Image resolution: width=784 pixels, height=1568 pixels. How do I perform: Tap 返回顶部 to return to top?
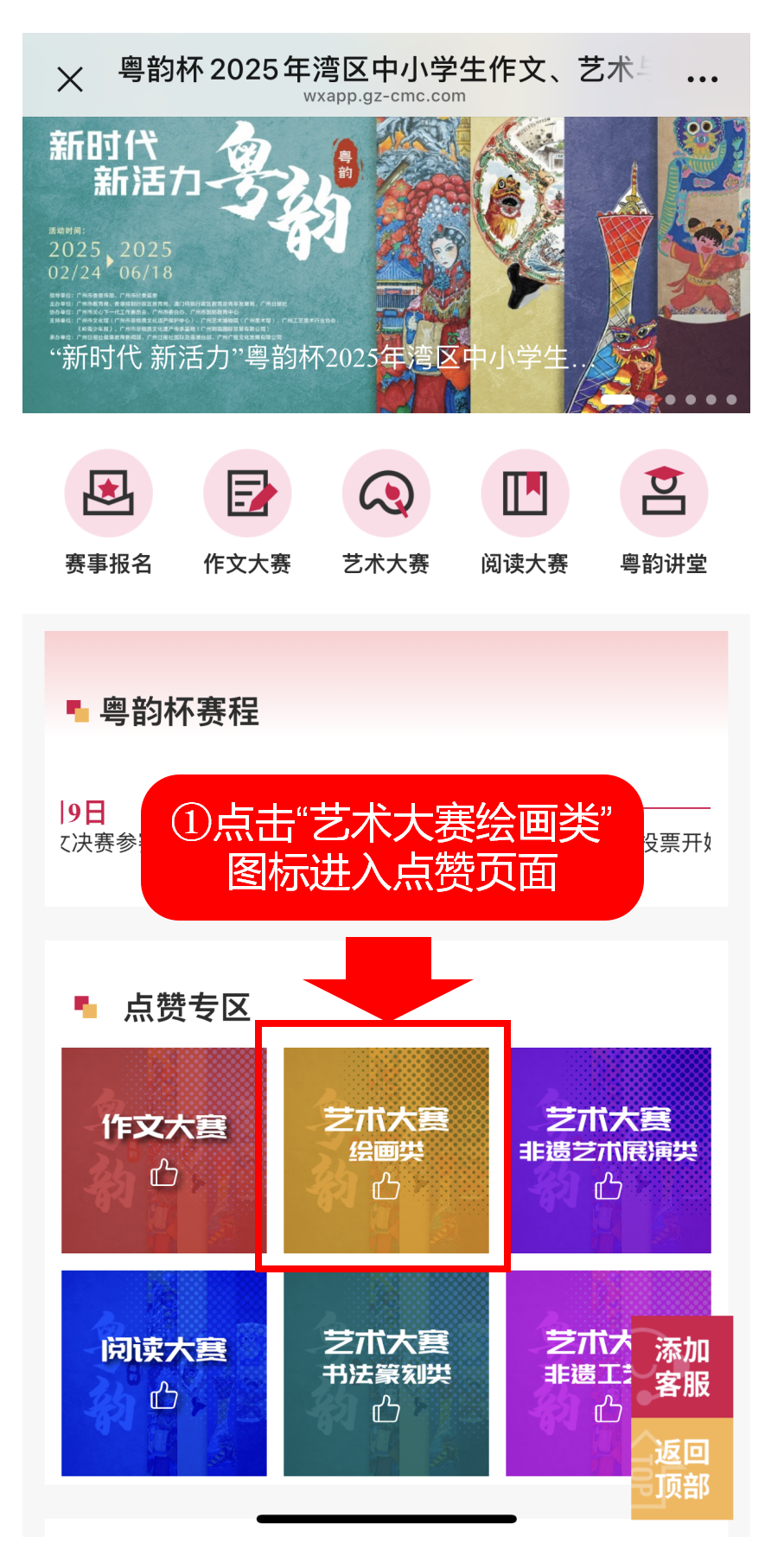pos(682,1469)
